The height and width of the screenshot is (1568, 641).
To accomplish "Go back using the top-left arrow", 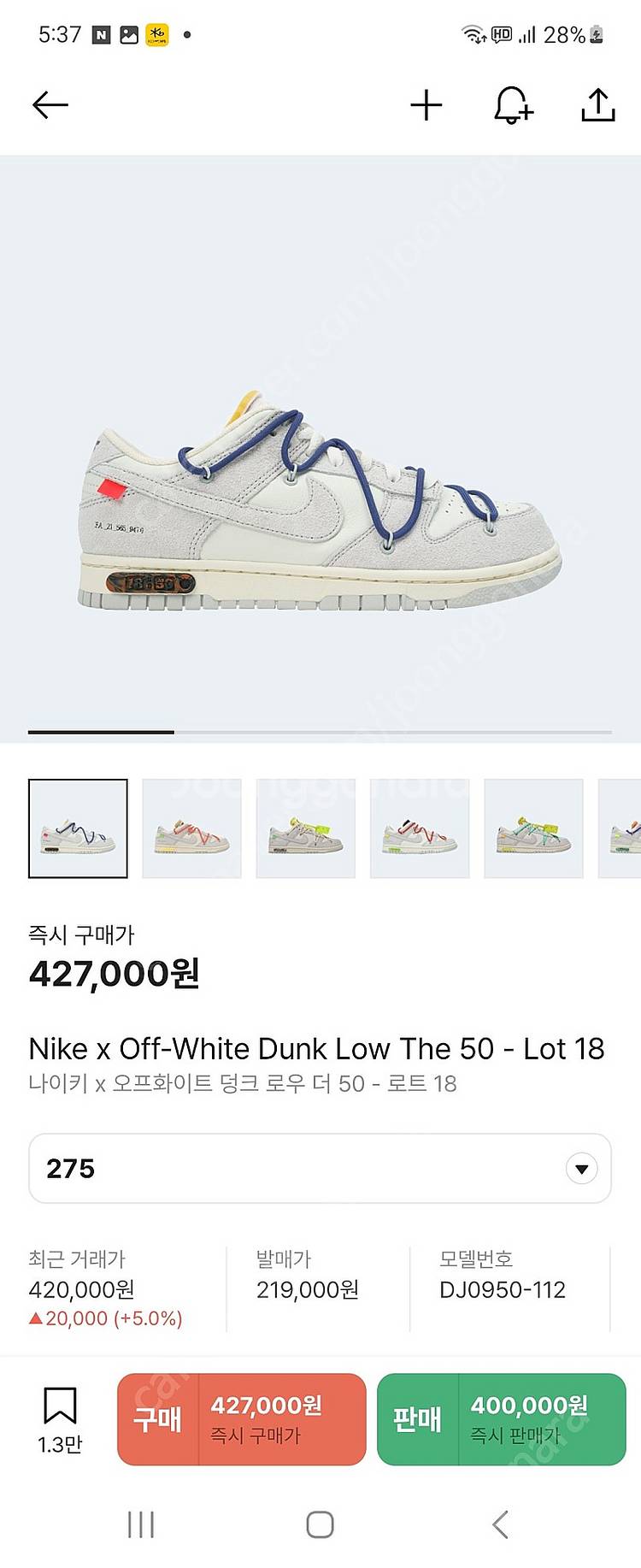I will click(50, 105).
